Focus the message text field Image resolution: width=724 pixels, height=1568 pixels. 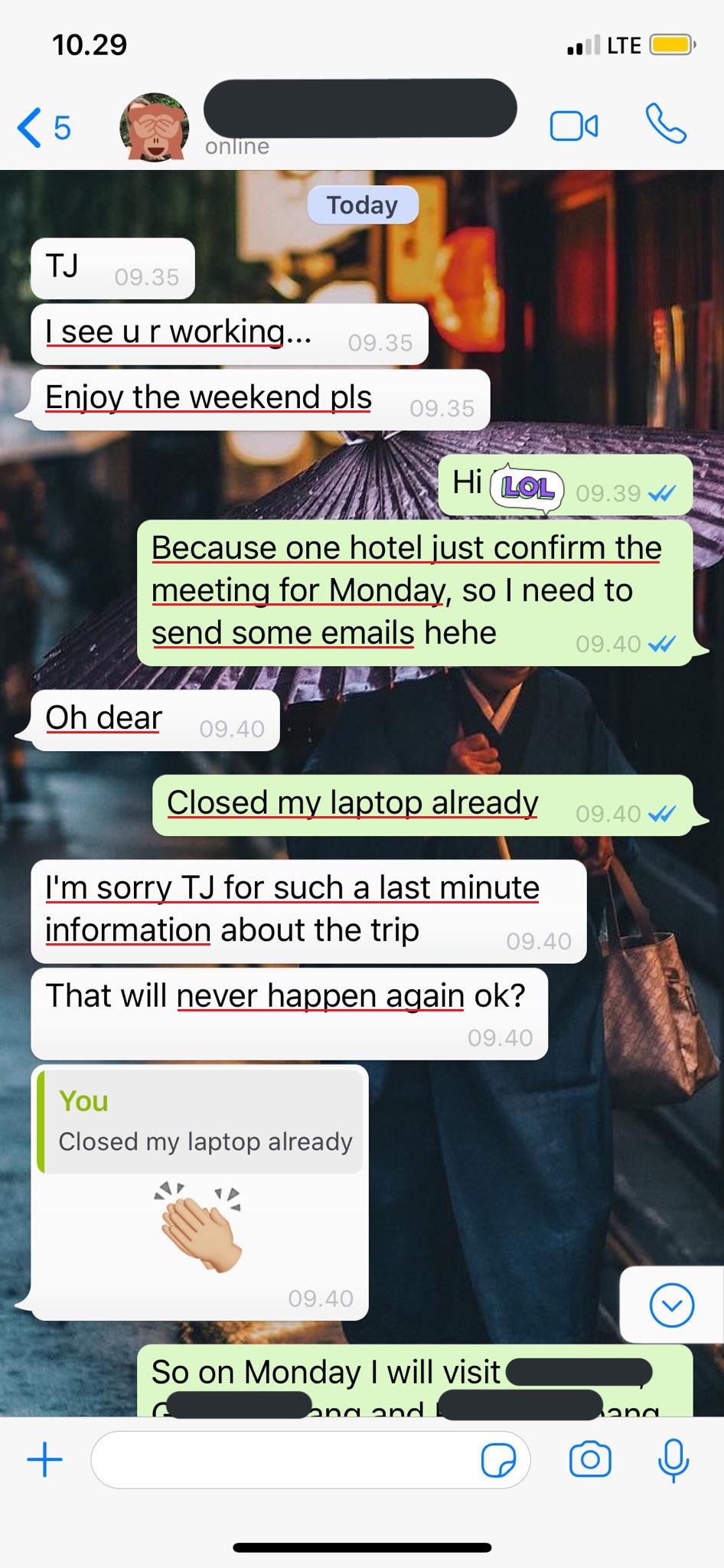[283, 1459]
